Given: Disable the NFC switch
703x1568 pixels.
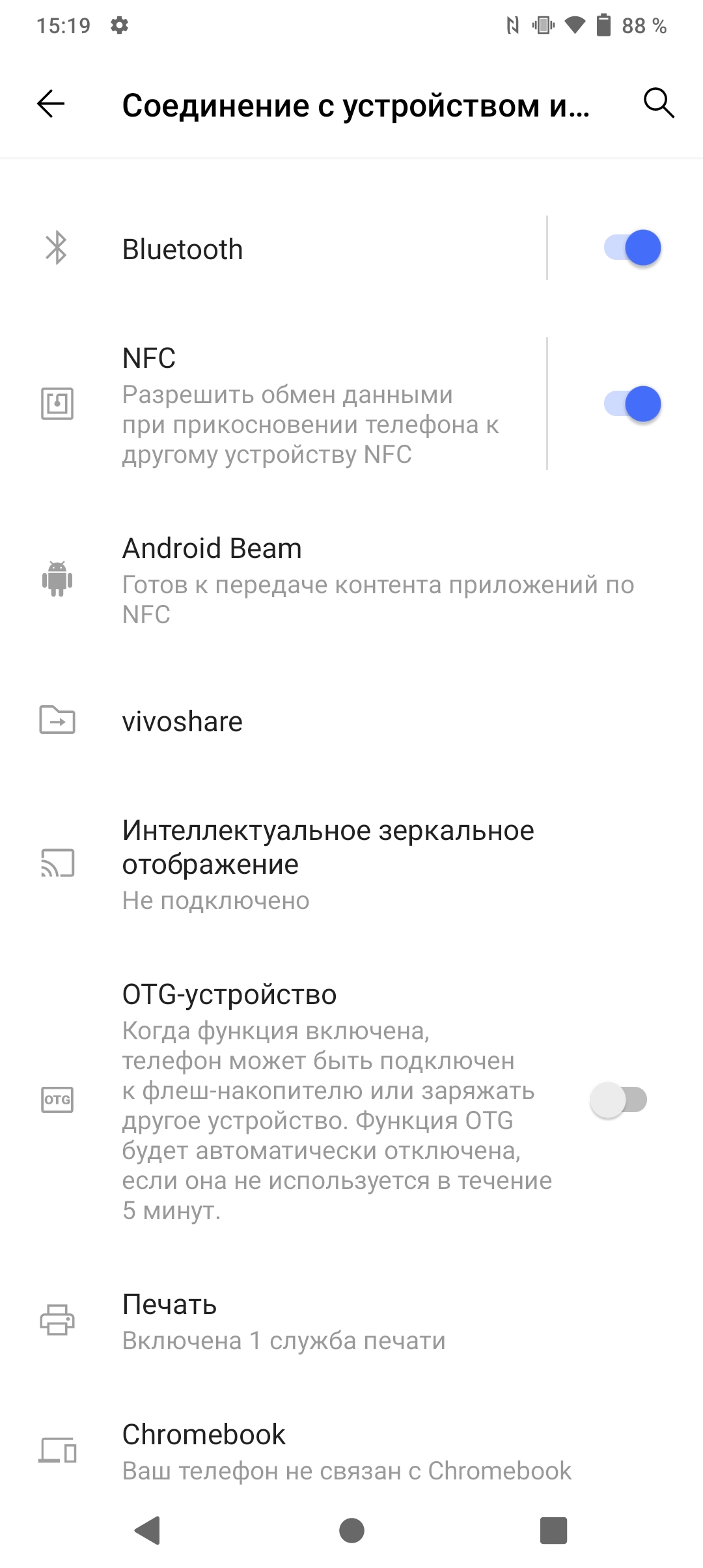Looking at the screenshot, I should tap(632, 404).
